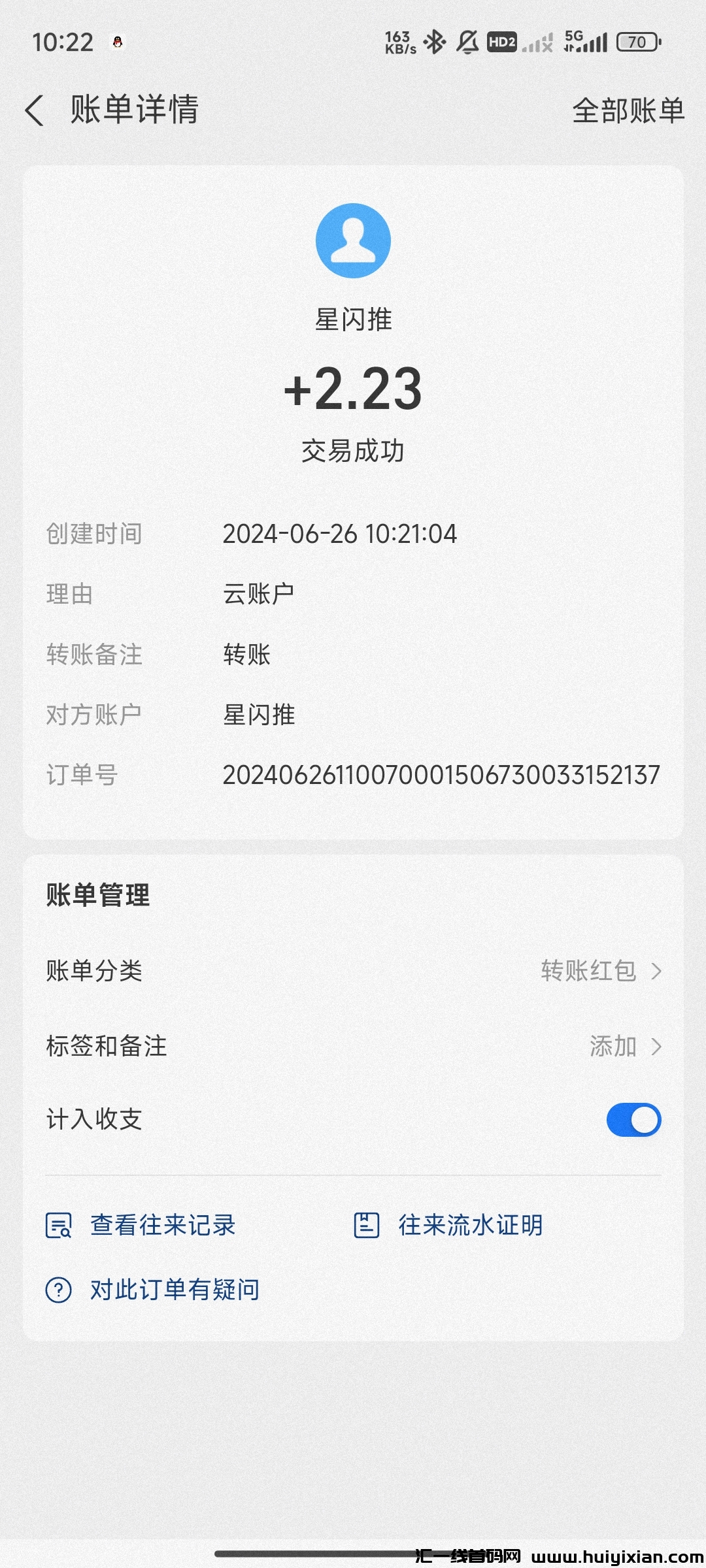
Task: Open 查看往来记录 transaction history
Action: coord(163,1225)
